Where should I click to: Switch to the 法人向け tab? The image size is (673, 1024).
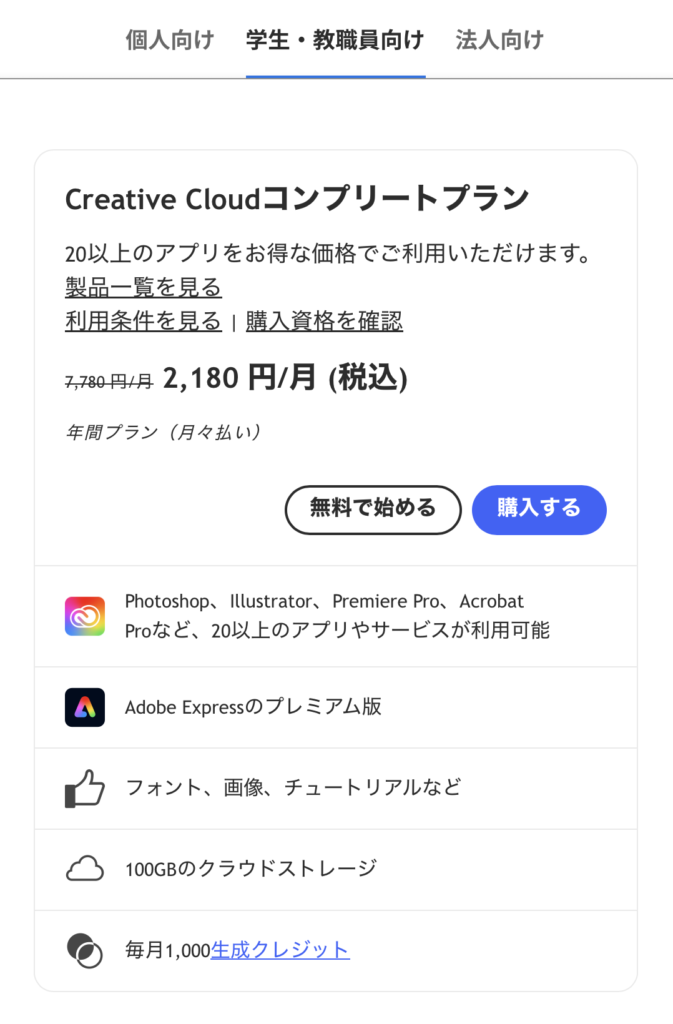[x=499, y=40]
